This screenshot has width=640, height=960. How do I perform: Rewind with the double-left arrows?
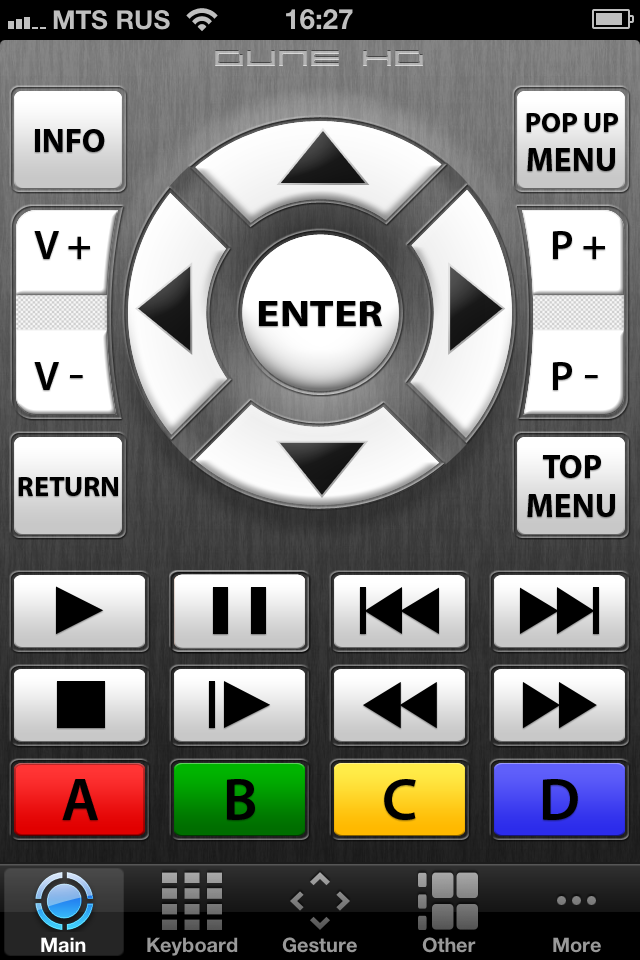(x=399, y=705)
